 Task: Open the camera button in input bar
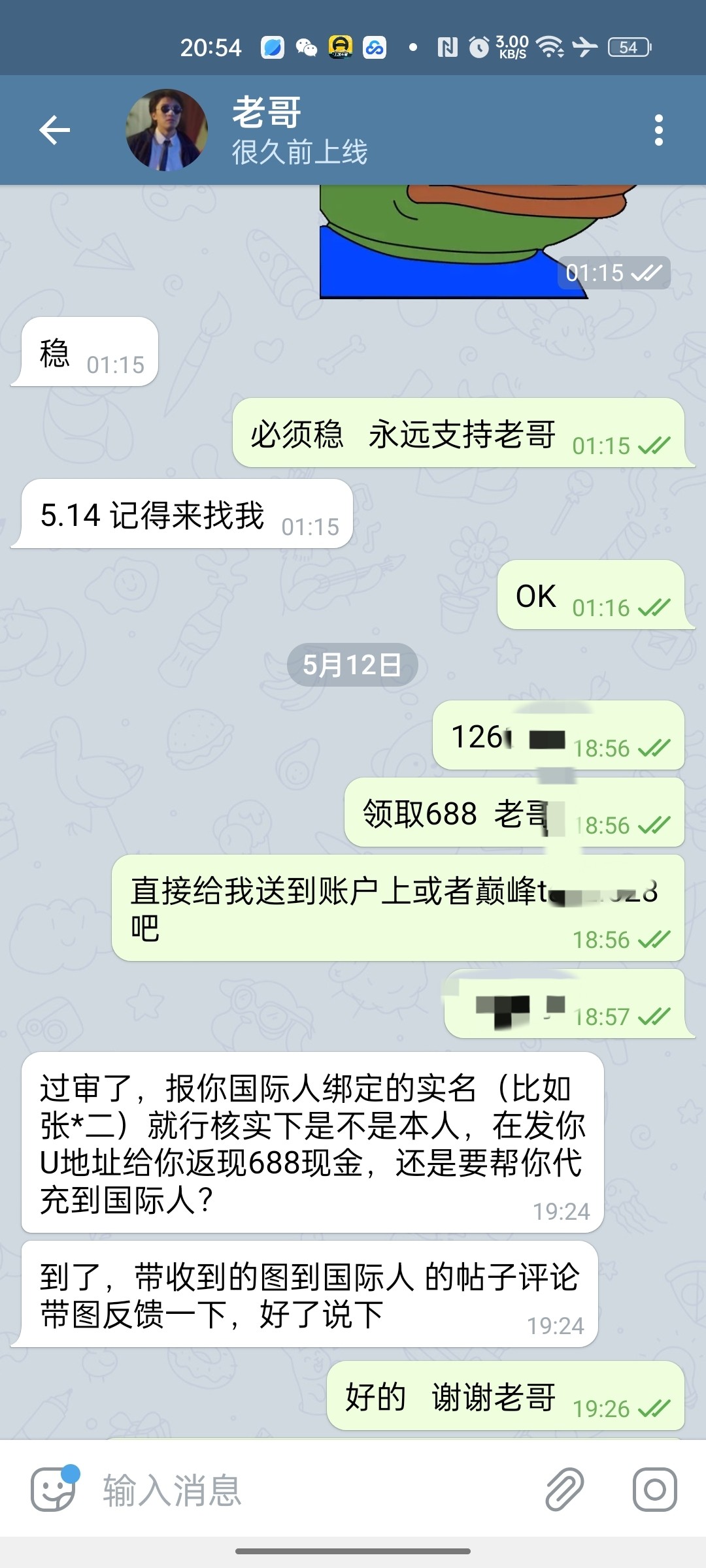(654, 1490)
